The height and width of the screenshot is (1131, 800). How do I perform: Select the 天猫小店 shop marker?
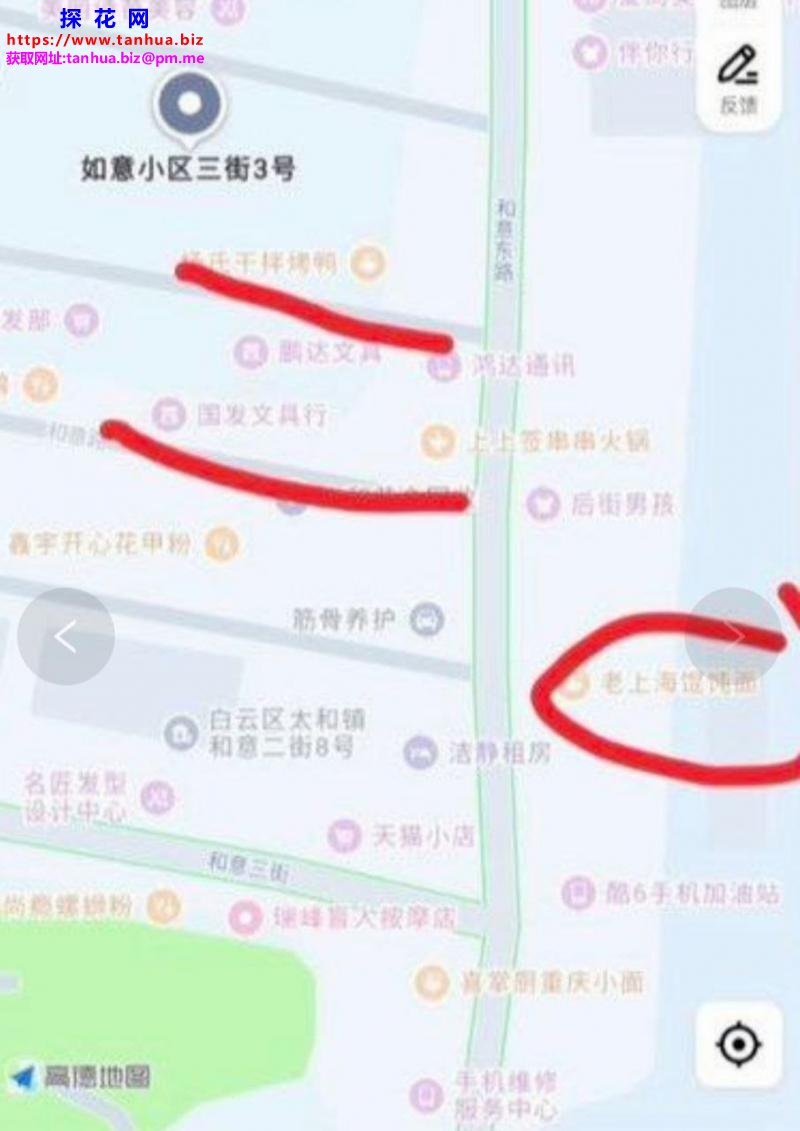click(345, 834)
